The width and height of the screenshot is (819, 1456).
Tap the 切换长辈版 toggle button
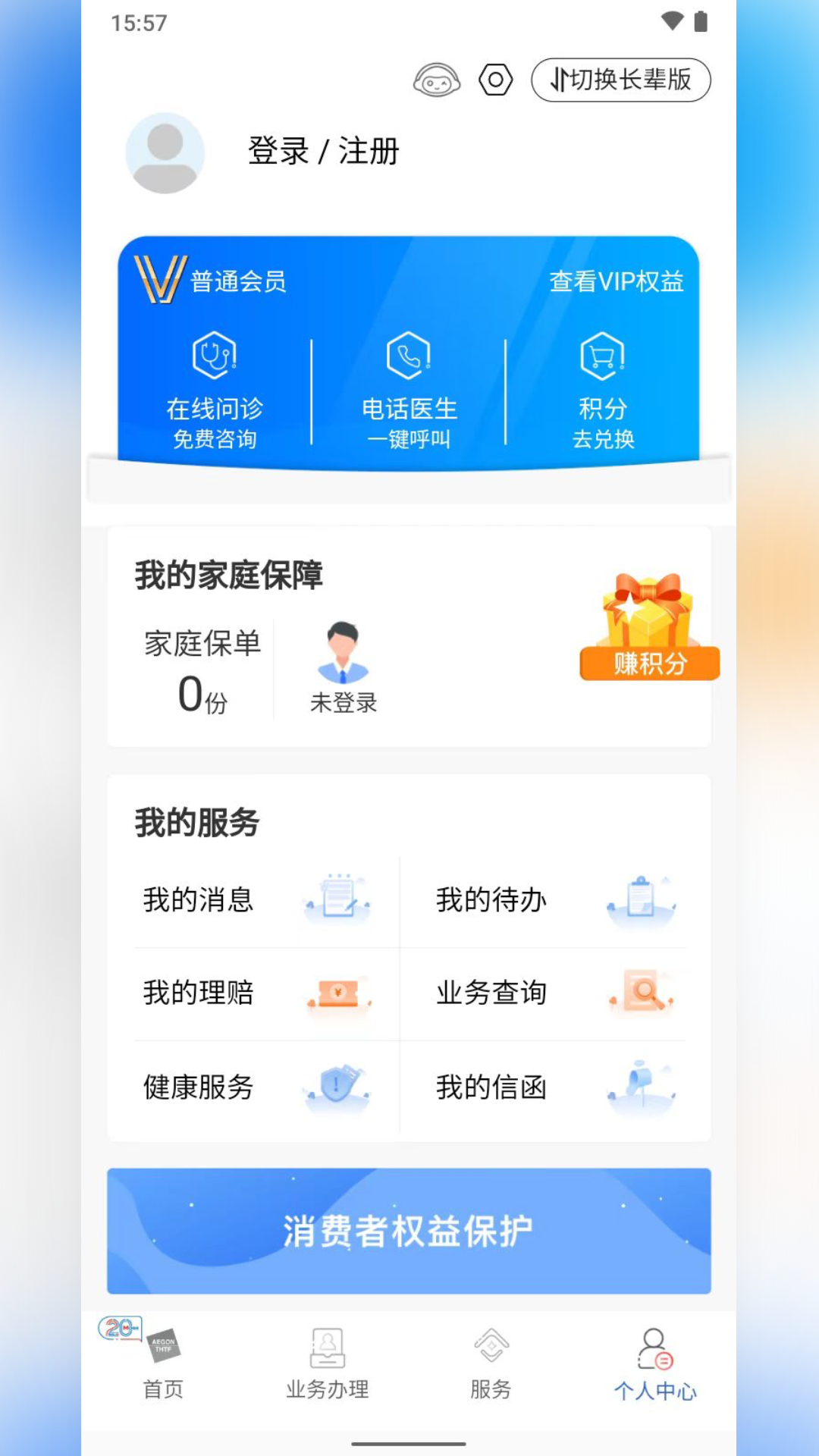click(621, 79)
